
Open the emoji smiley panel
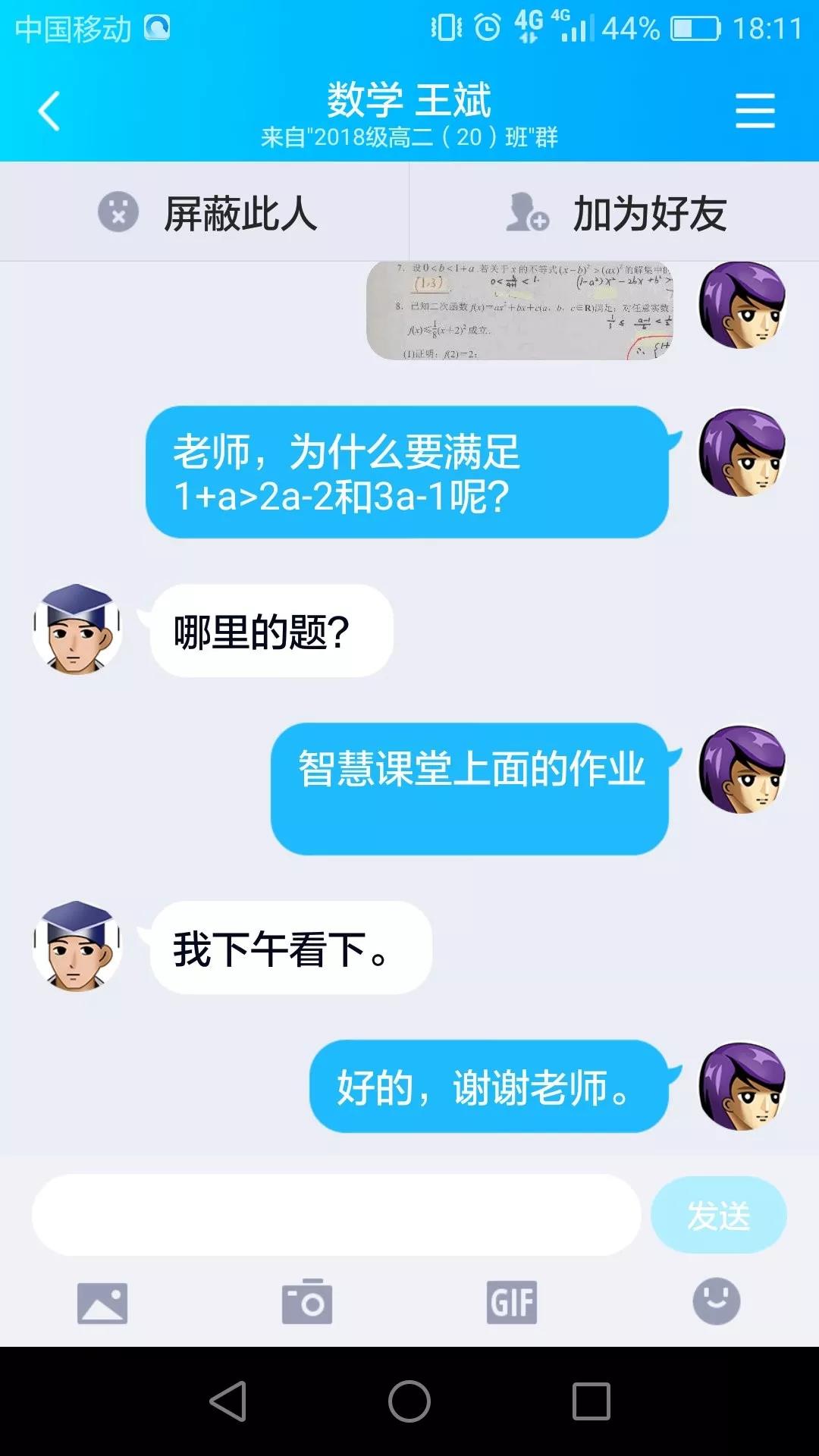(717, 1301)
